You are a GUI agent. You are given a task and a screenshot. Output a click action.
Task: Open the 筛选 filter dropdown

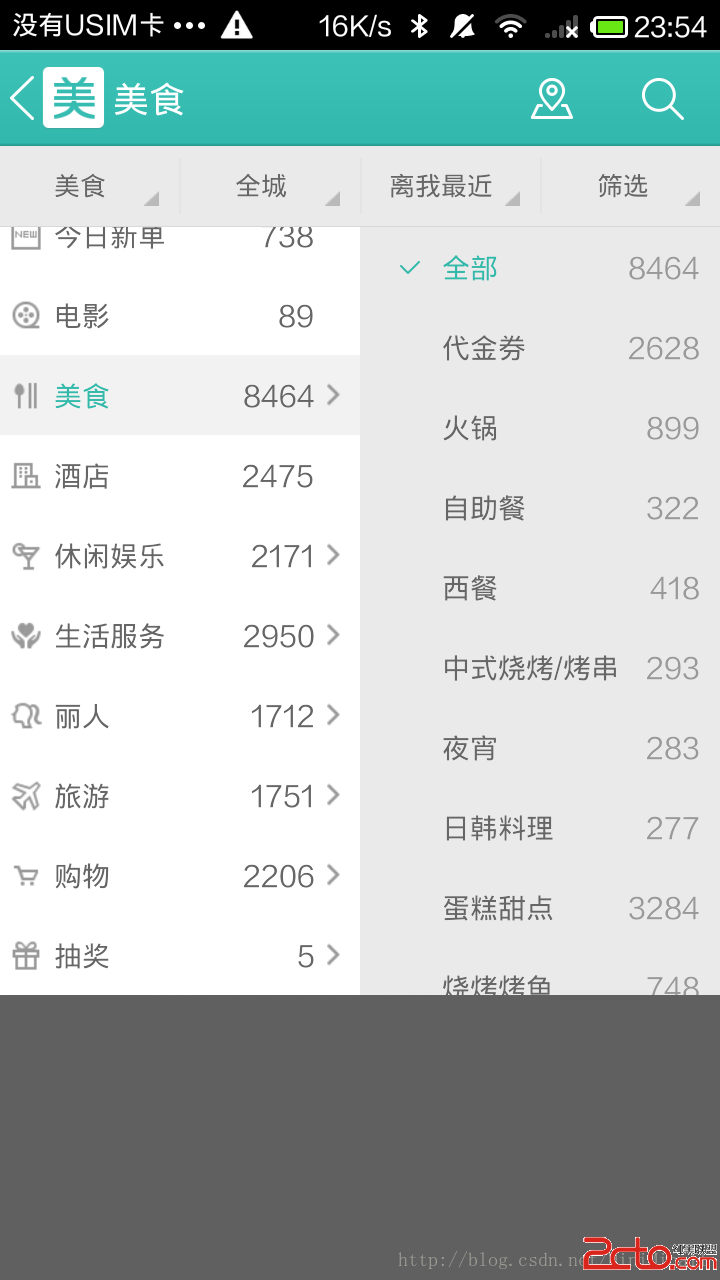(x=630, y=186)
